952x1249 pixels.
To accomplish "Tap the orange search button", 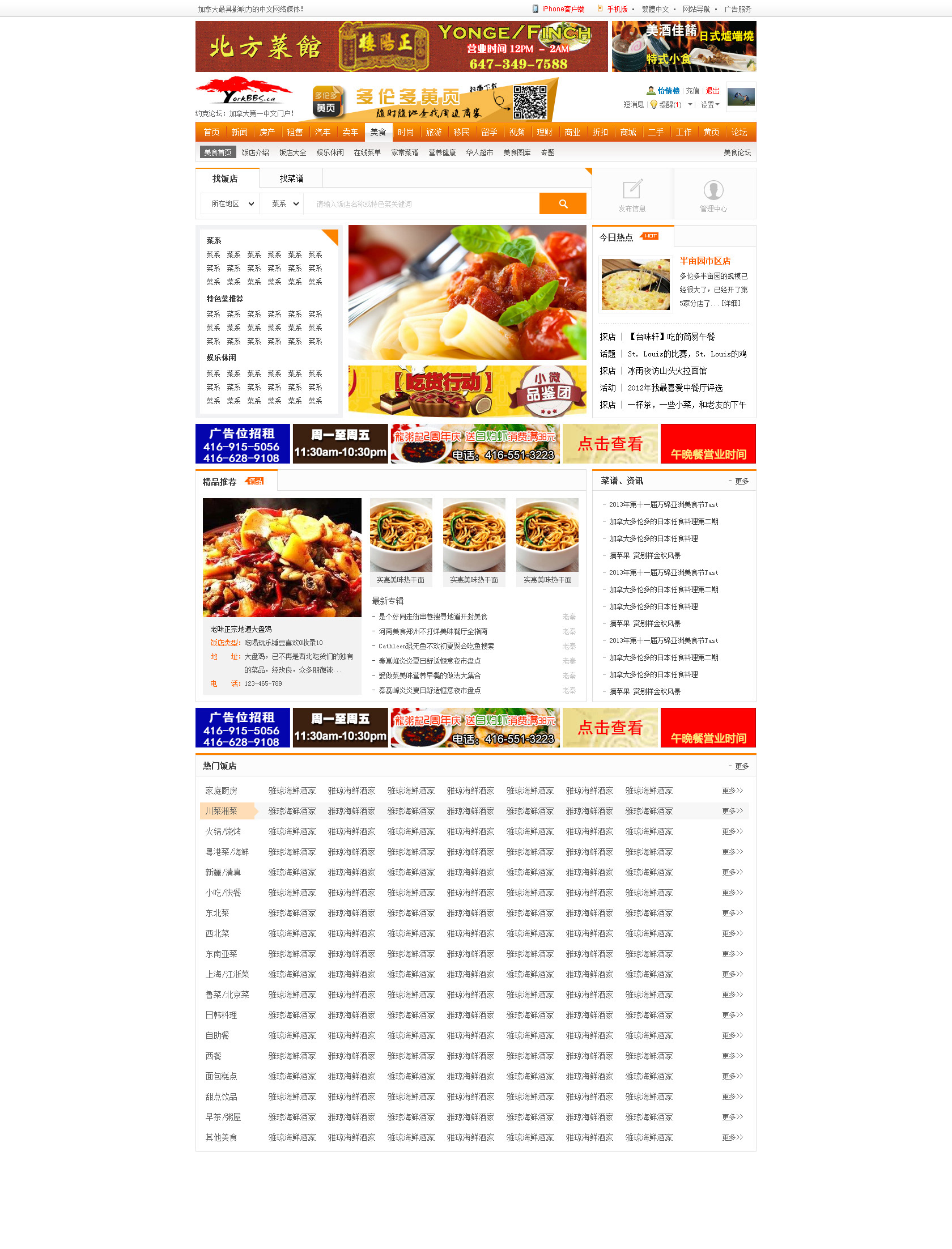I will point(562,204).
